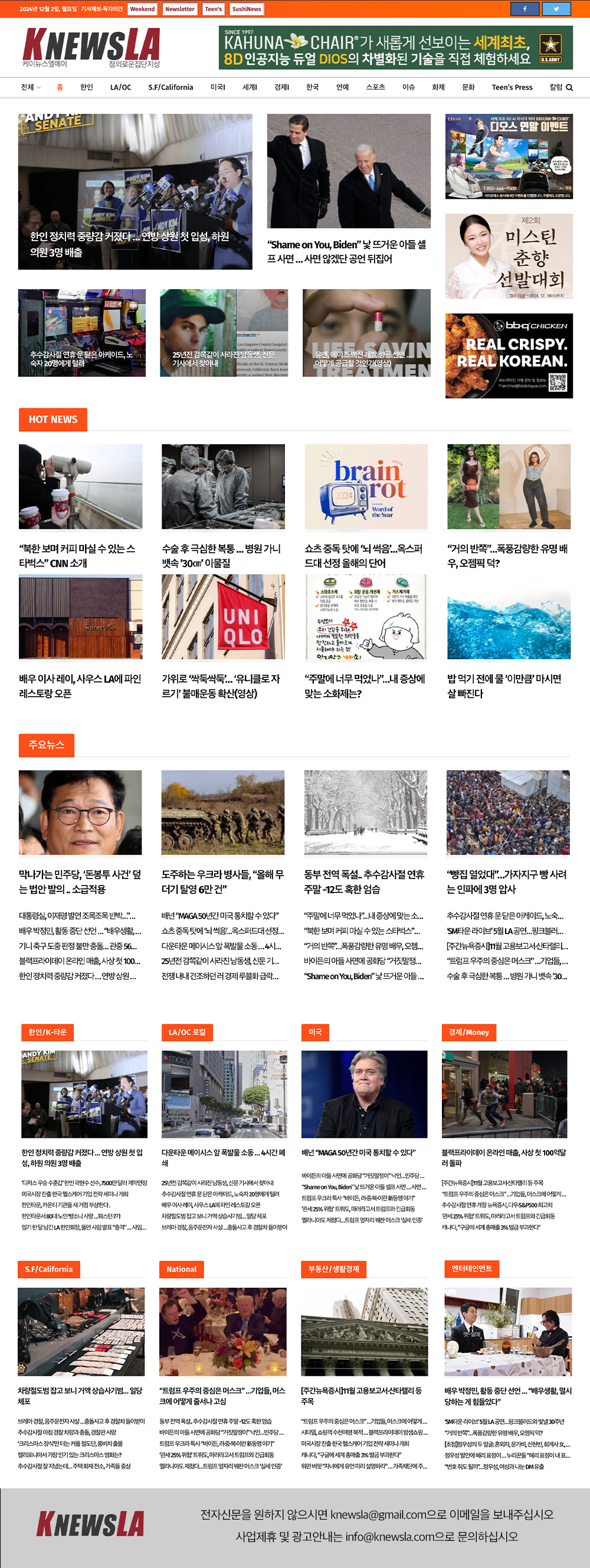The image size is (590, 1568).
Task: Open the search magnifier icon
Action: tap(569, 88)
